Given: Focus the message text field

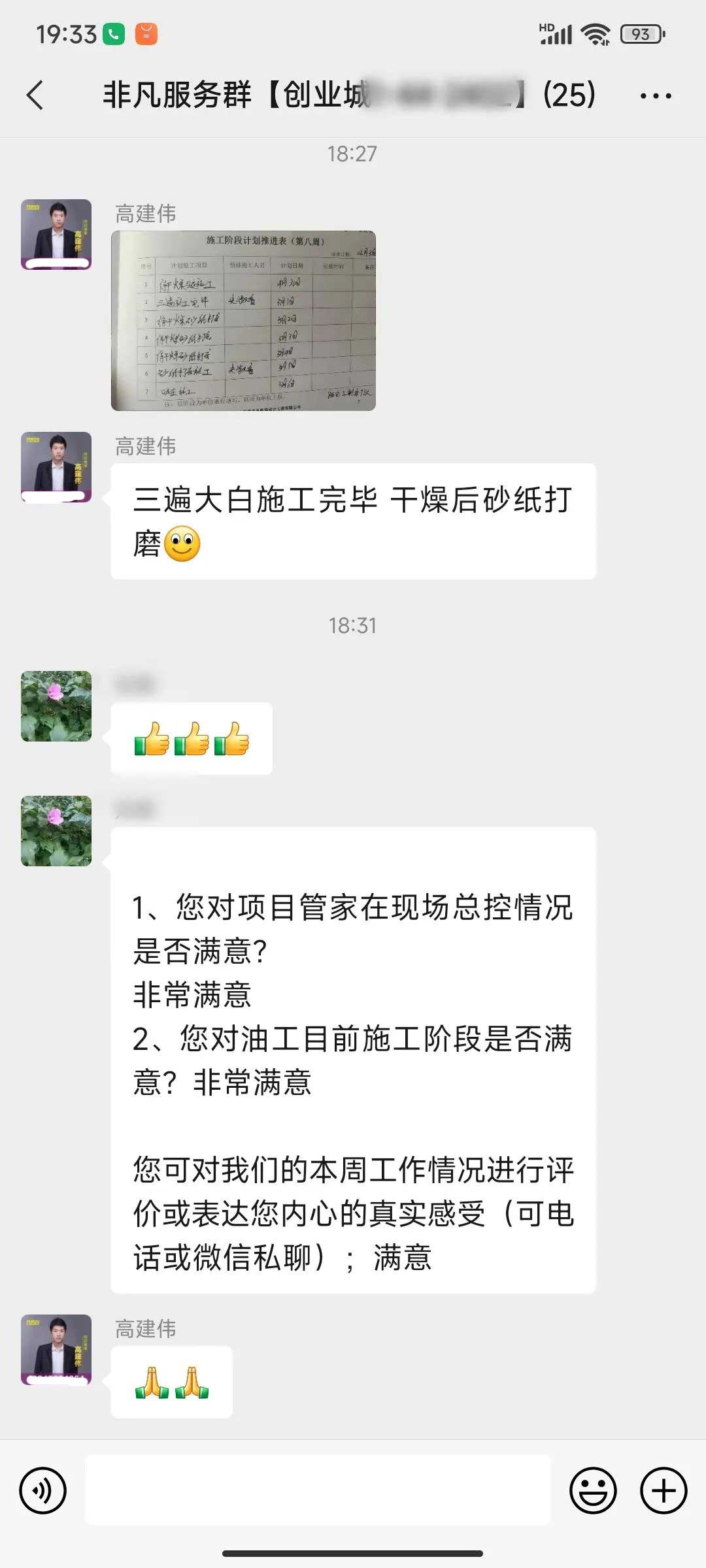Looking at the screenshot, I should 318,1490.
